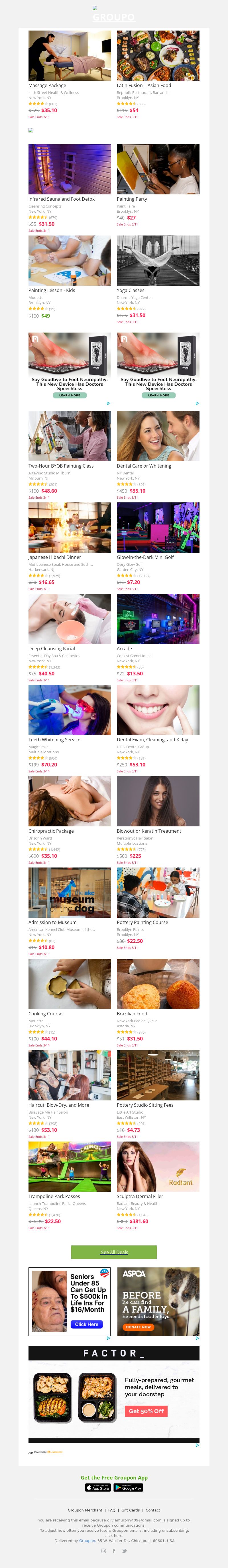This screenshot has height=1568, width=228.
Task: View the Glow-in-the-Dark Mini Golf deal
Action: point(158,528)
